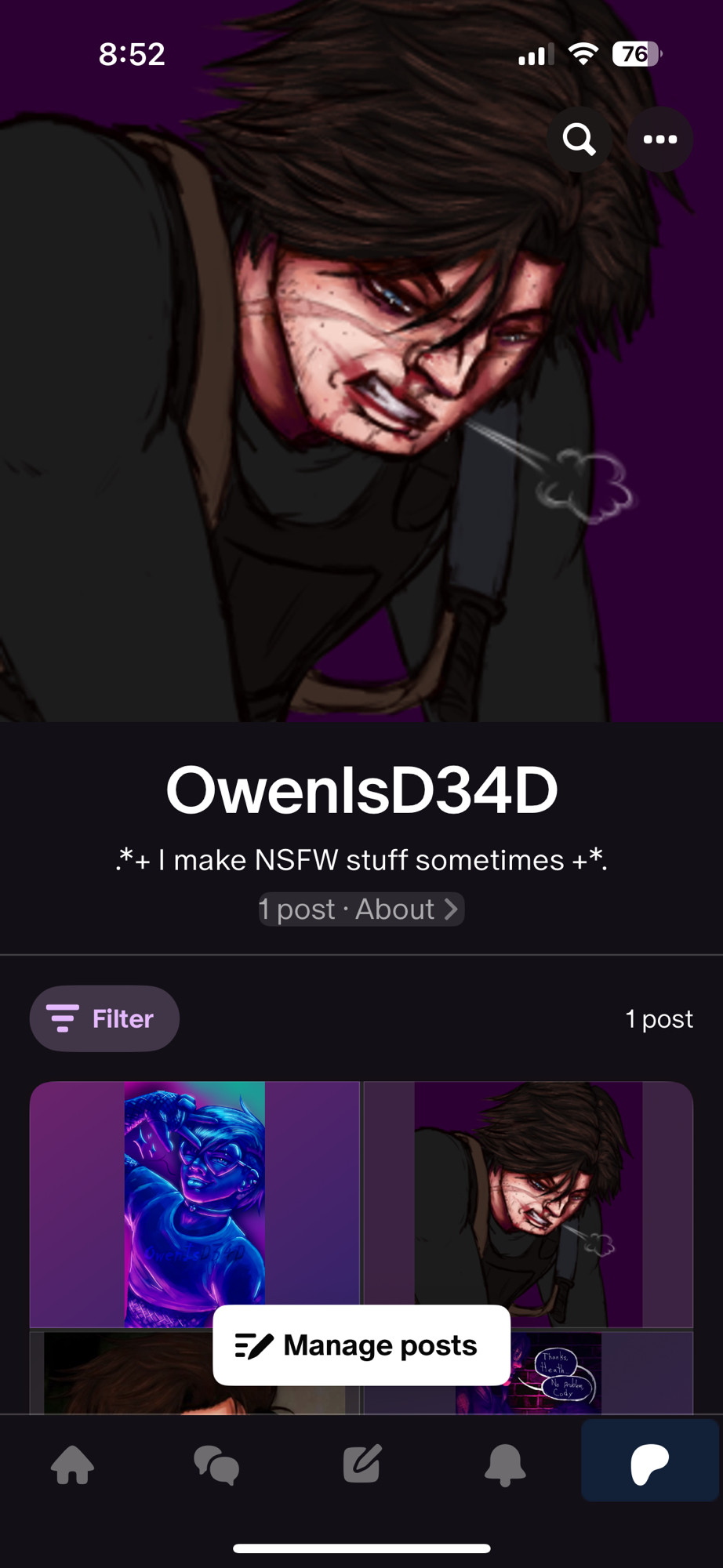Open Manage posts
The image size is (723, 1568).
point(361,1345)
